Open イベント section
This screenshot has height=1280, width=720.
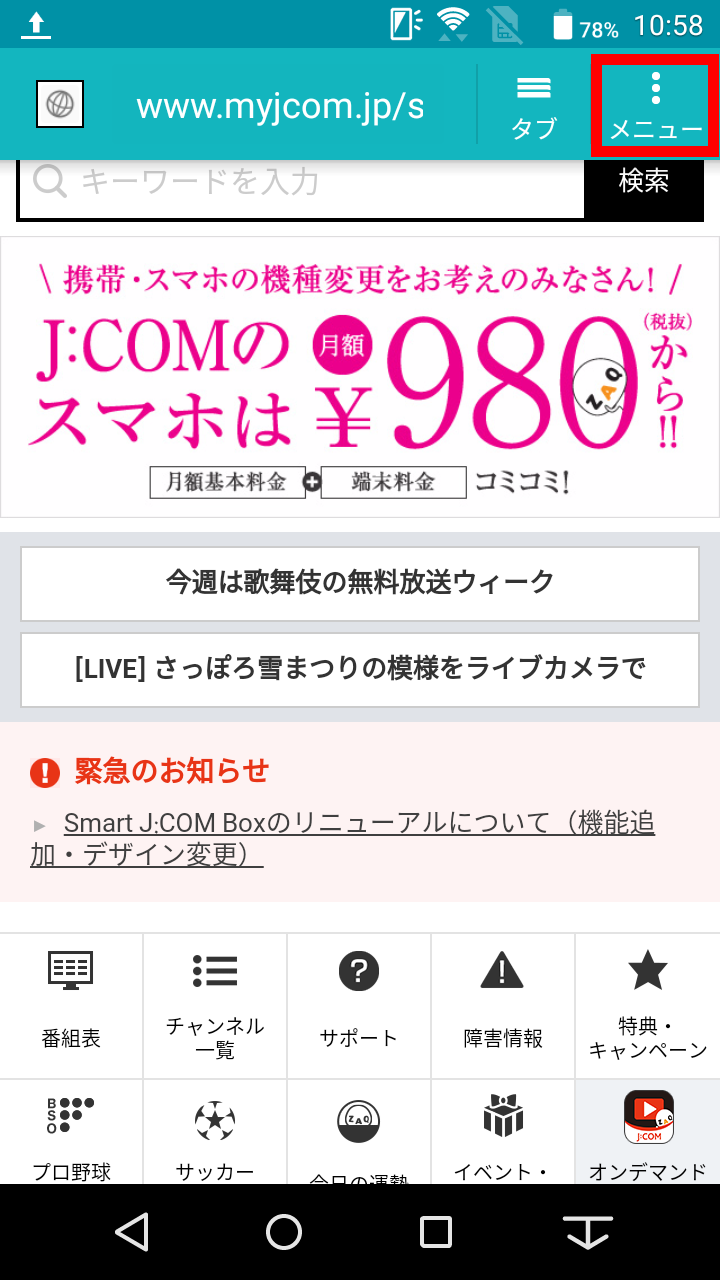(x=503, y=1135)
